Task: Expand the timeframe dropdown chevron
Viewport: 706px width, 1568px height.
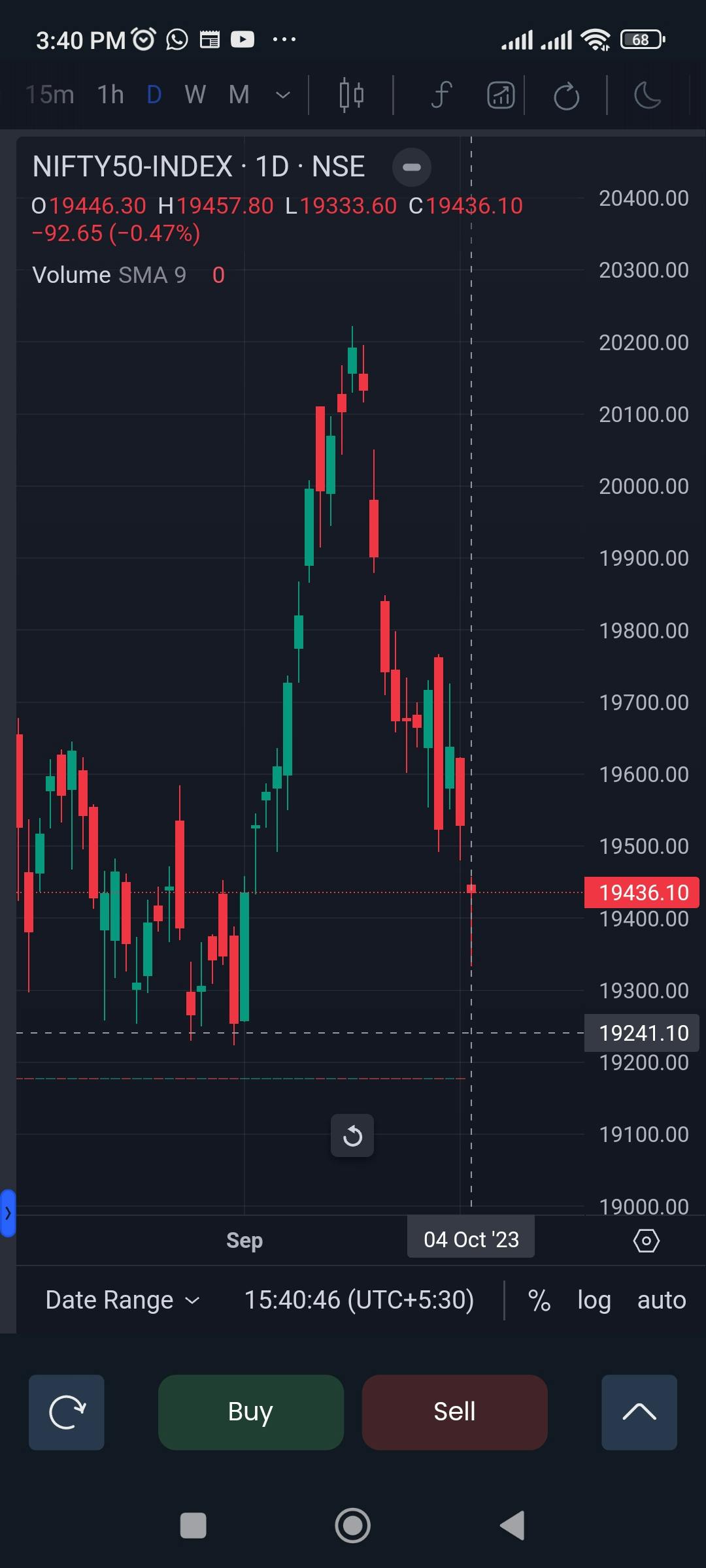Action: (282, 95)
